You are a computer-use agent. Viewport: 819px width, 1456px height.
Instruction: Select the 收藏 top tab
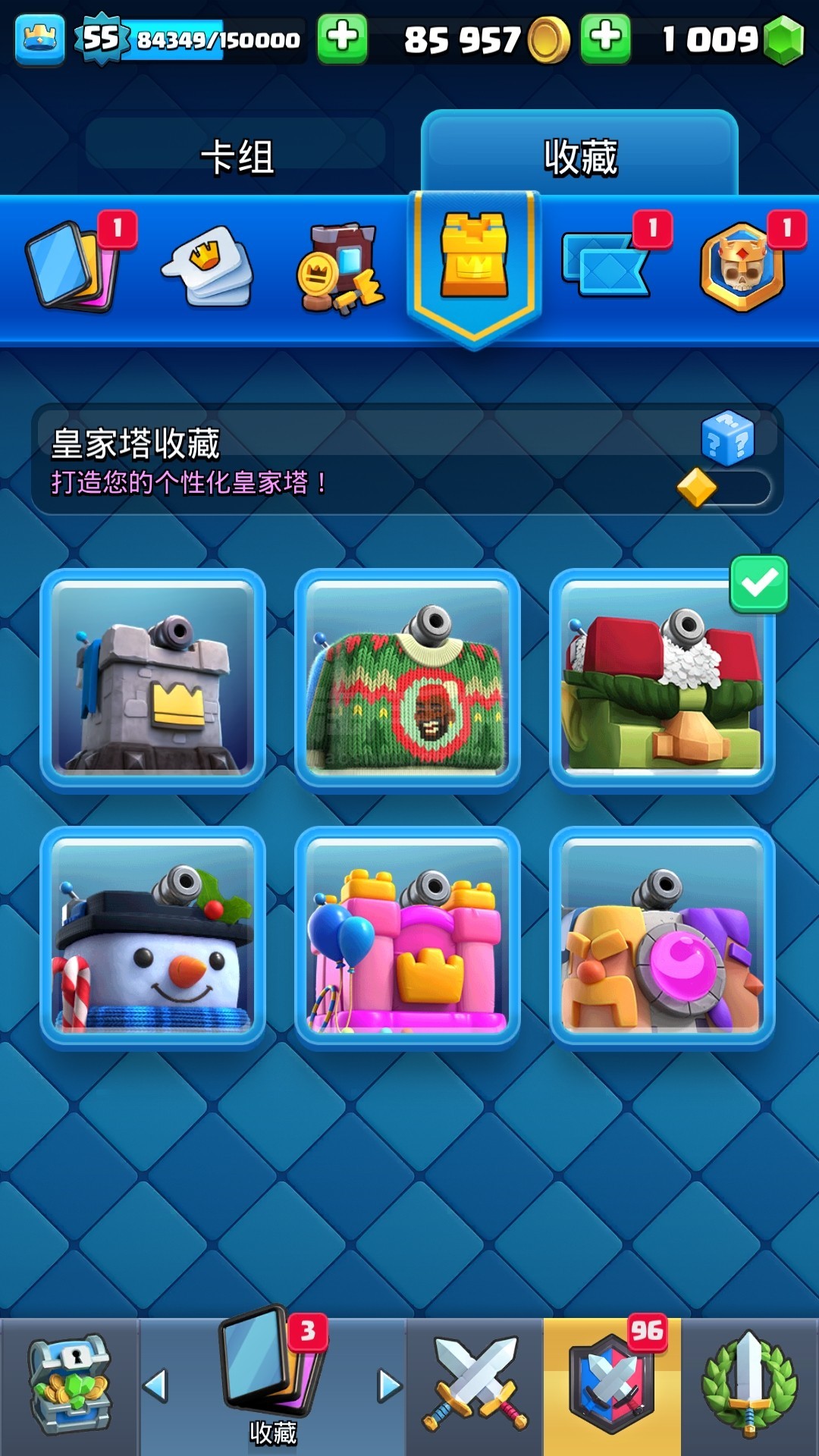(x=580, y=155)
